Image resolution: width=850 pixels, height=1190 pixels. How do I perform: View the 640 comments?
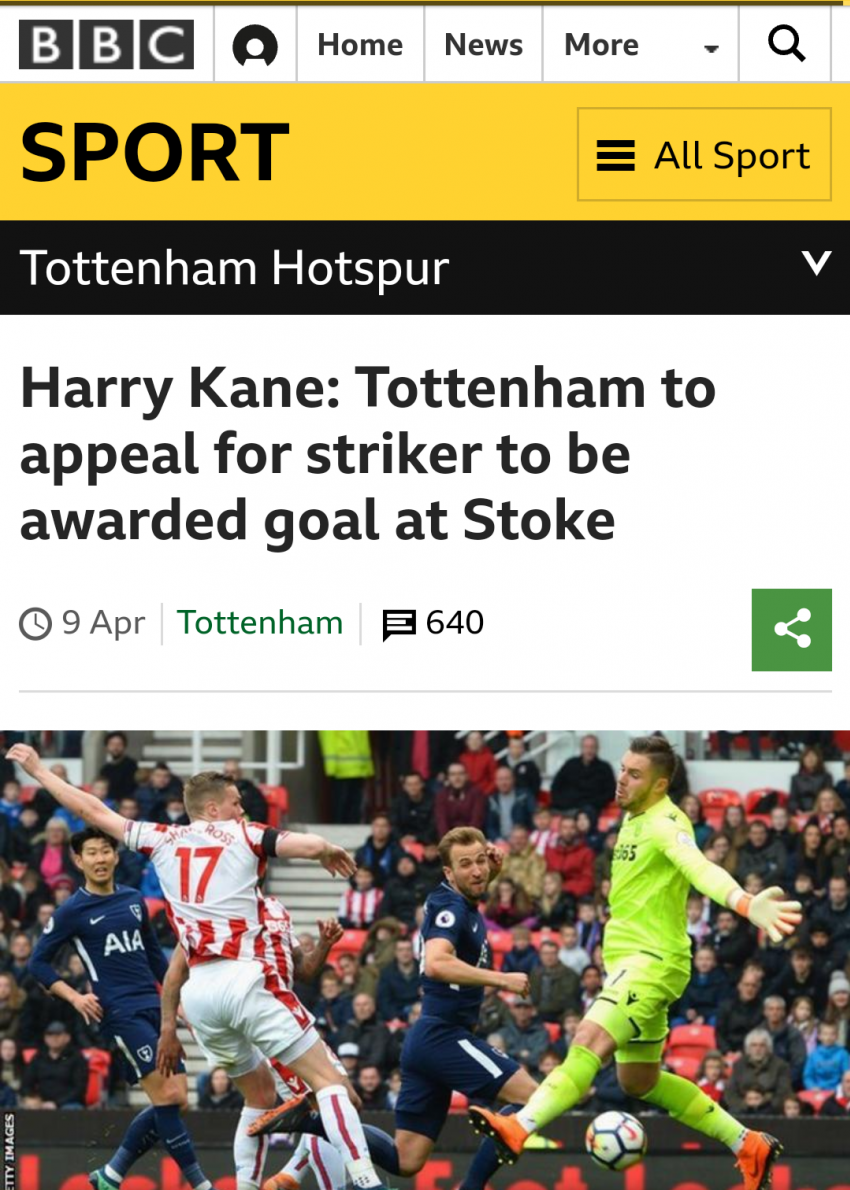point(434,623)
